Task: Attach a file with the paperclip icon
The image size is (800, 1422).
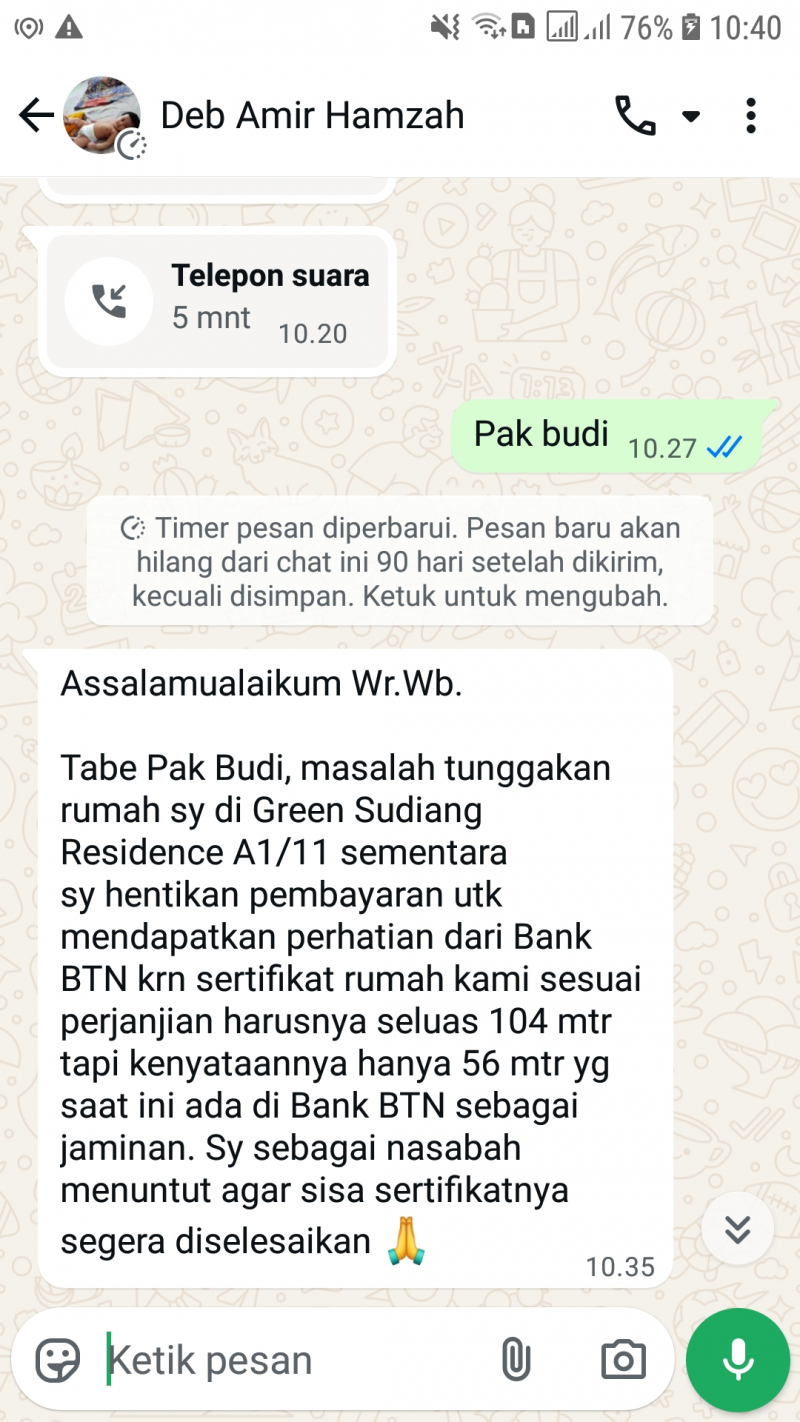Action: (x=515, y=1358)
